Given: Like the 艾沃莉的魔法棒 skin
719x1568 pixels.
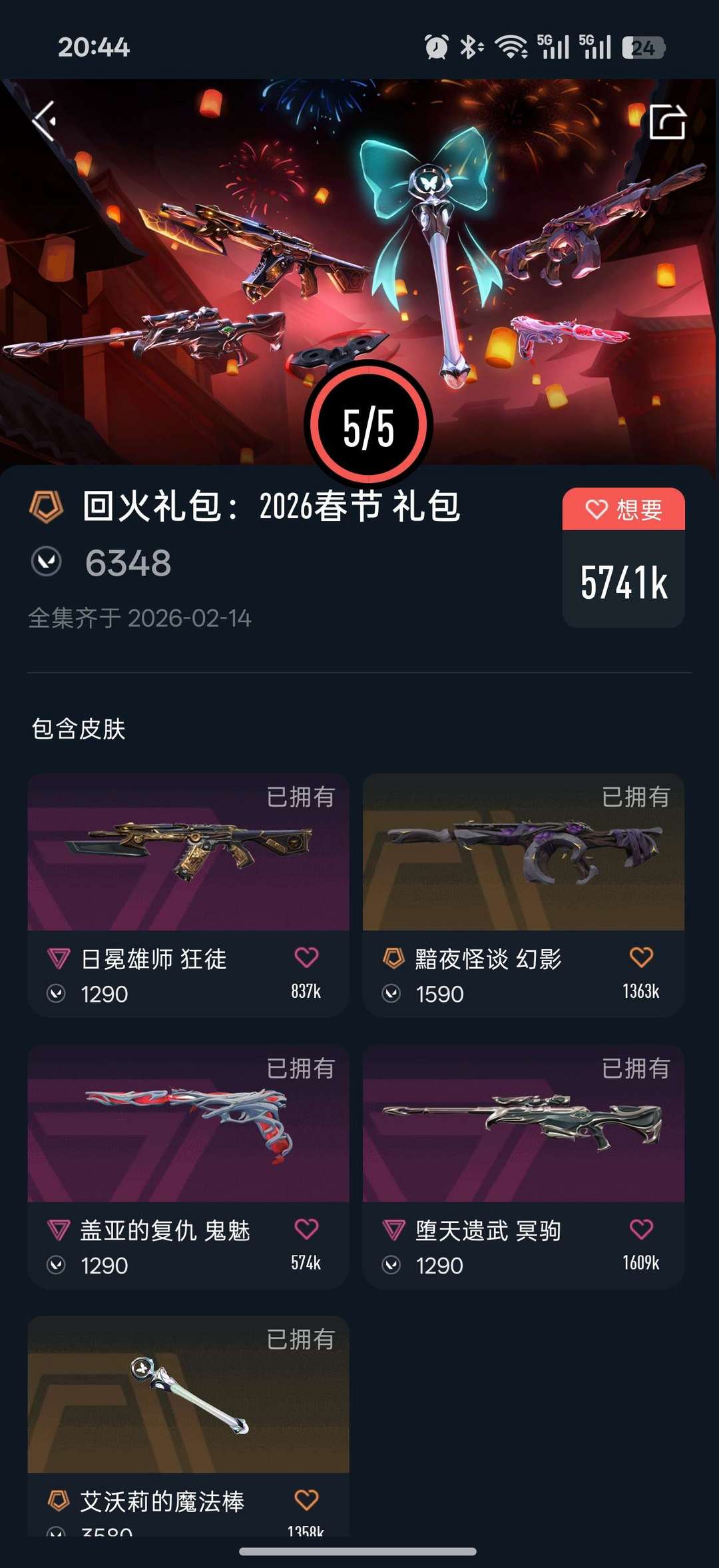Looking at the screenshot, I should 306,1500.
